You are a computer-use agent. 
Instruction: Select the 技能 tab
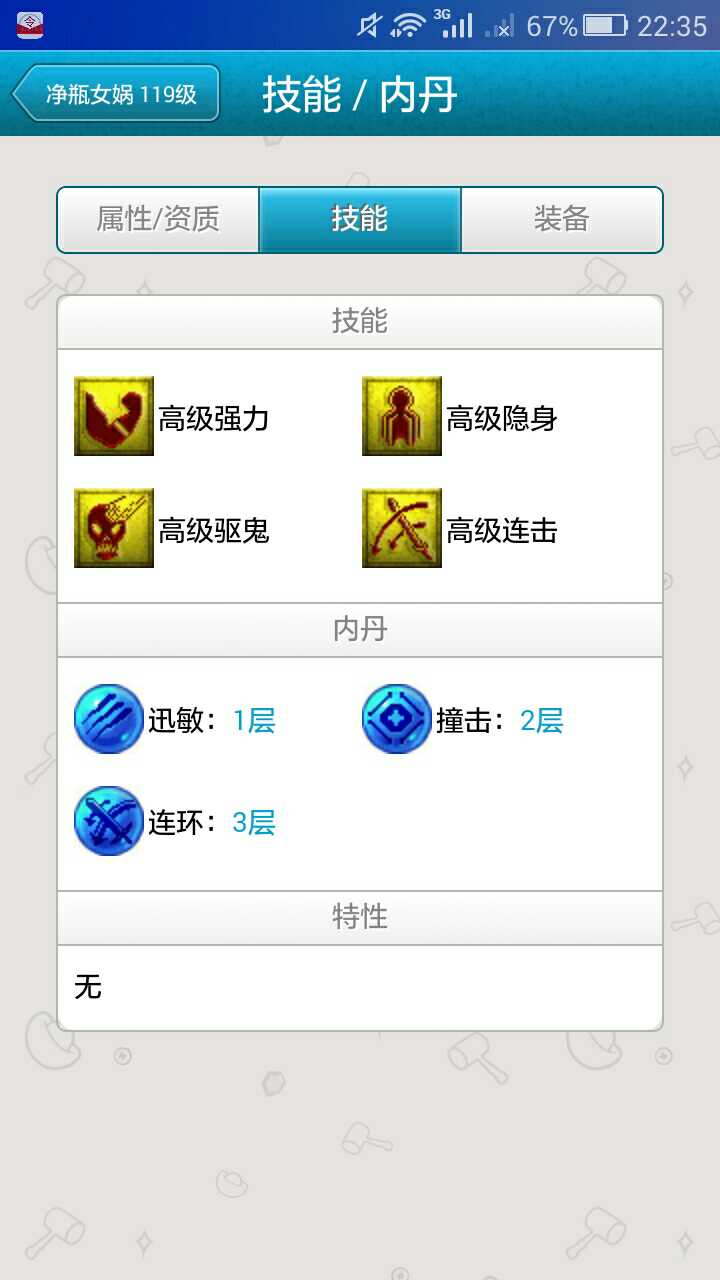click(x=360, y=219)
